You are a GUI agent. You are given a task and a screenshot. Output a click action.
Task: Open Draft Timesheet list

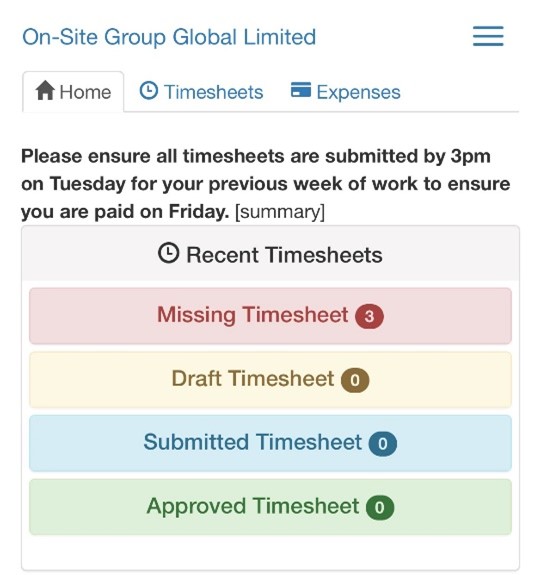click(270, 380)
